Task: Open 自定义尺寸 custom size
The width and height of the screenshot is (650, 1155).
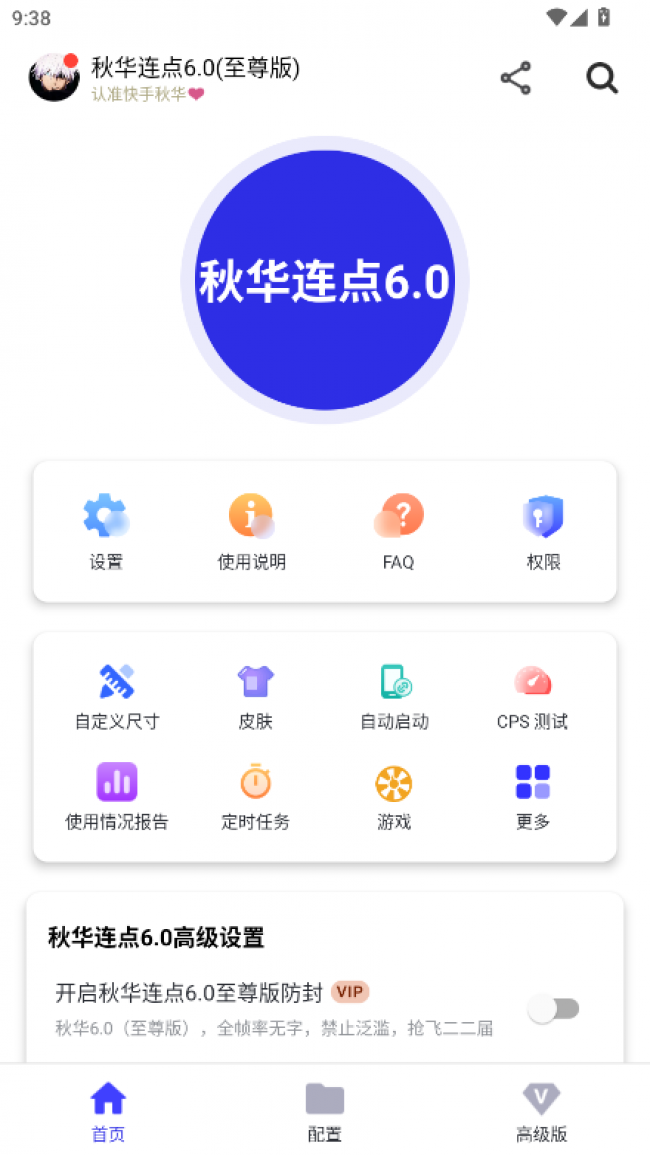Action: (x=117, y=697)
